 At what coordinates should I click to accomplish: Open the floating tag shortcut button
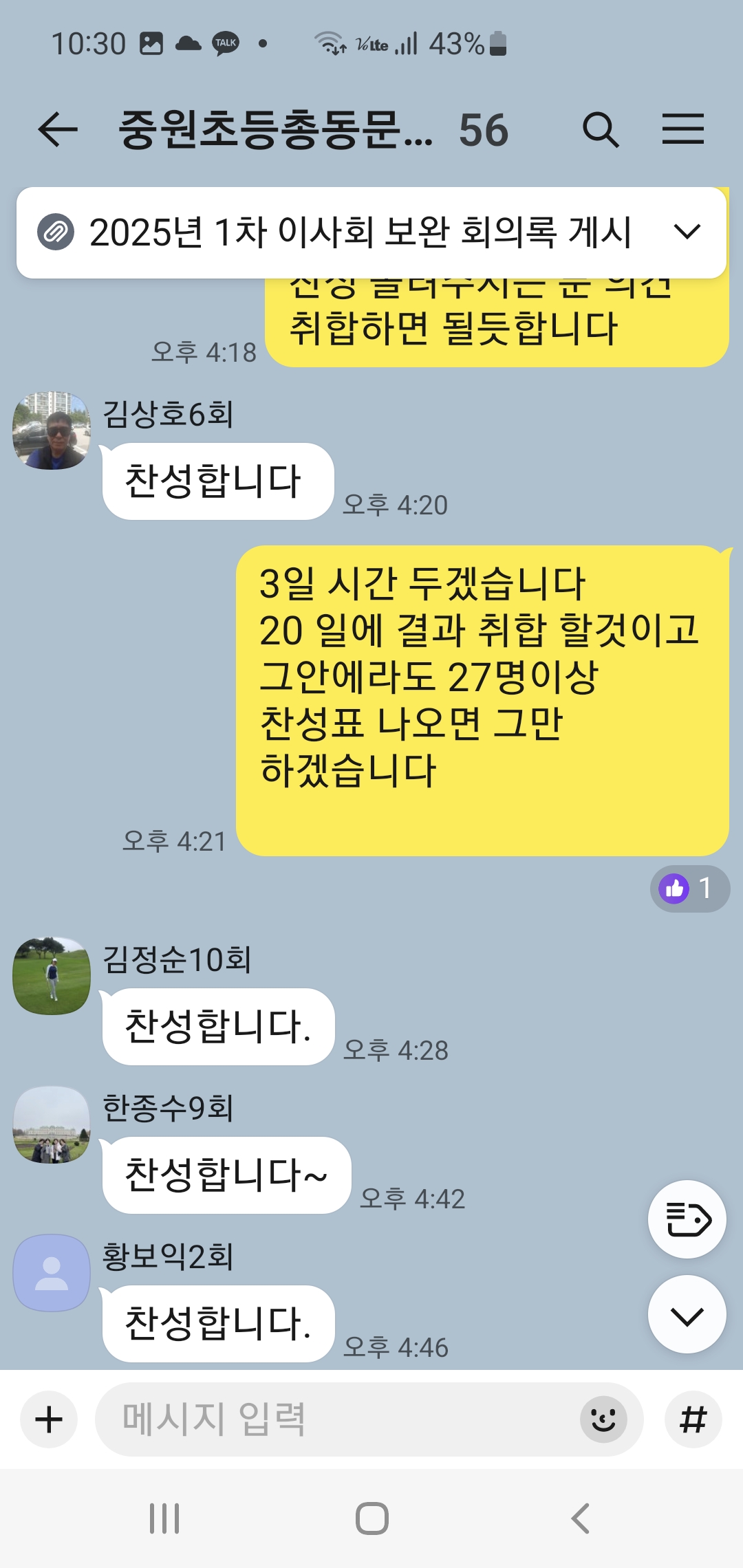(x=687, y=1219)
